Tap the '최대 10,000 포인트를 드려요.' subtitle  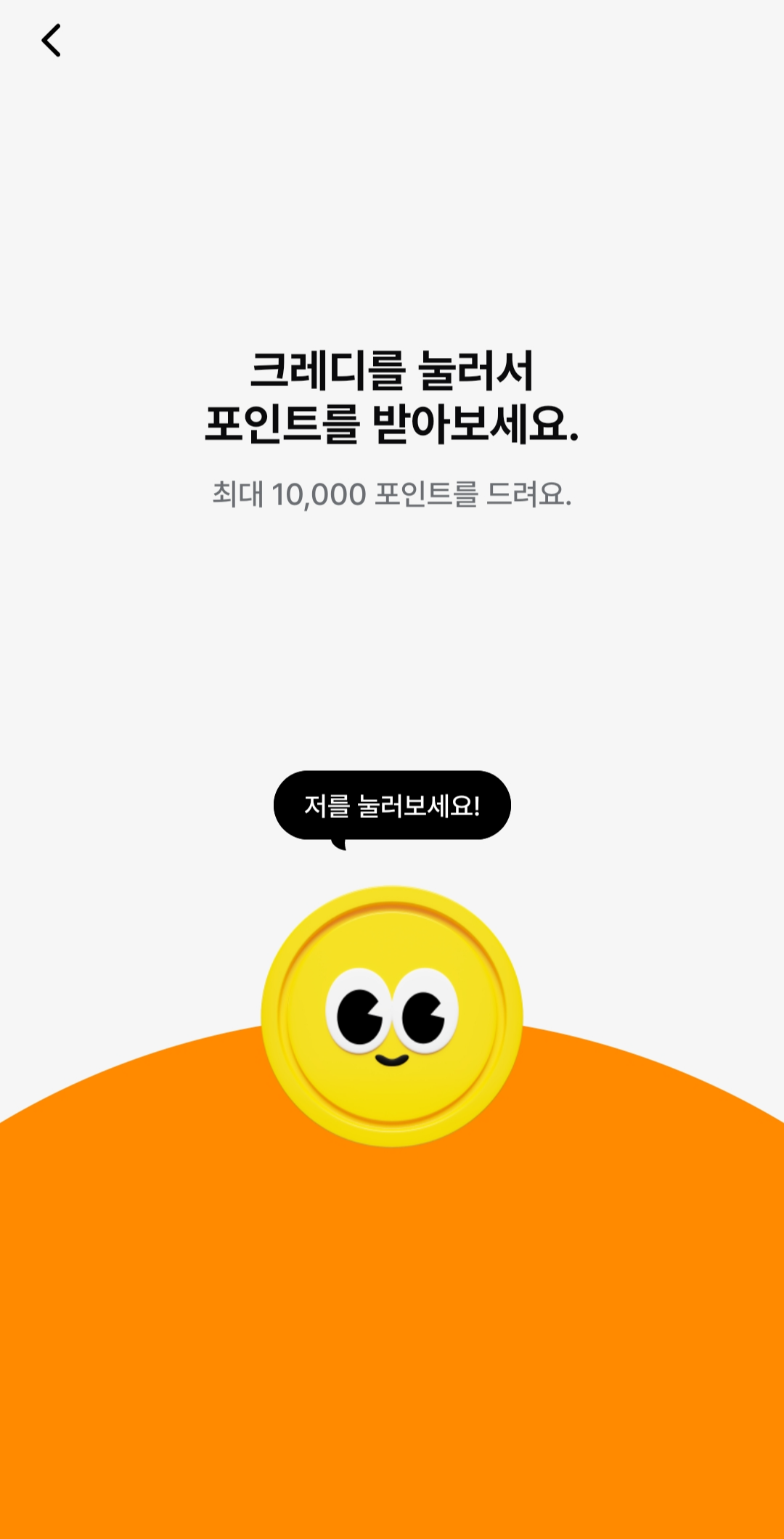coord(392,494)
